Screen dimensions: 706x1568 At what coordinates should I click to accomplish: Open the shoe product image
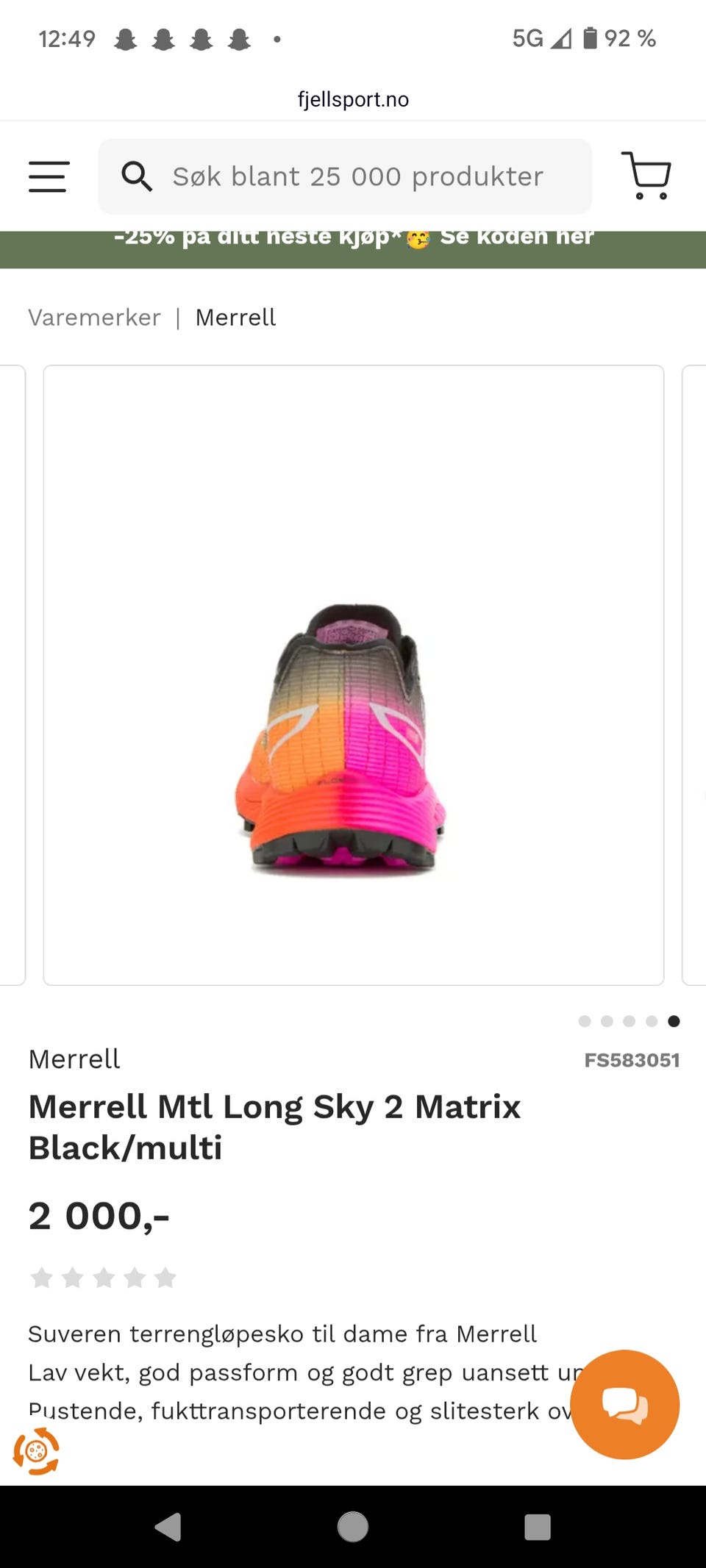pos(353,675)
